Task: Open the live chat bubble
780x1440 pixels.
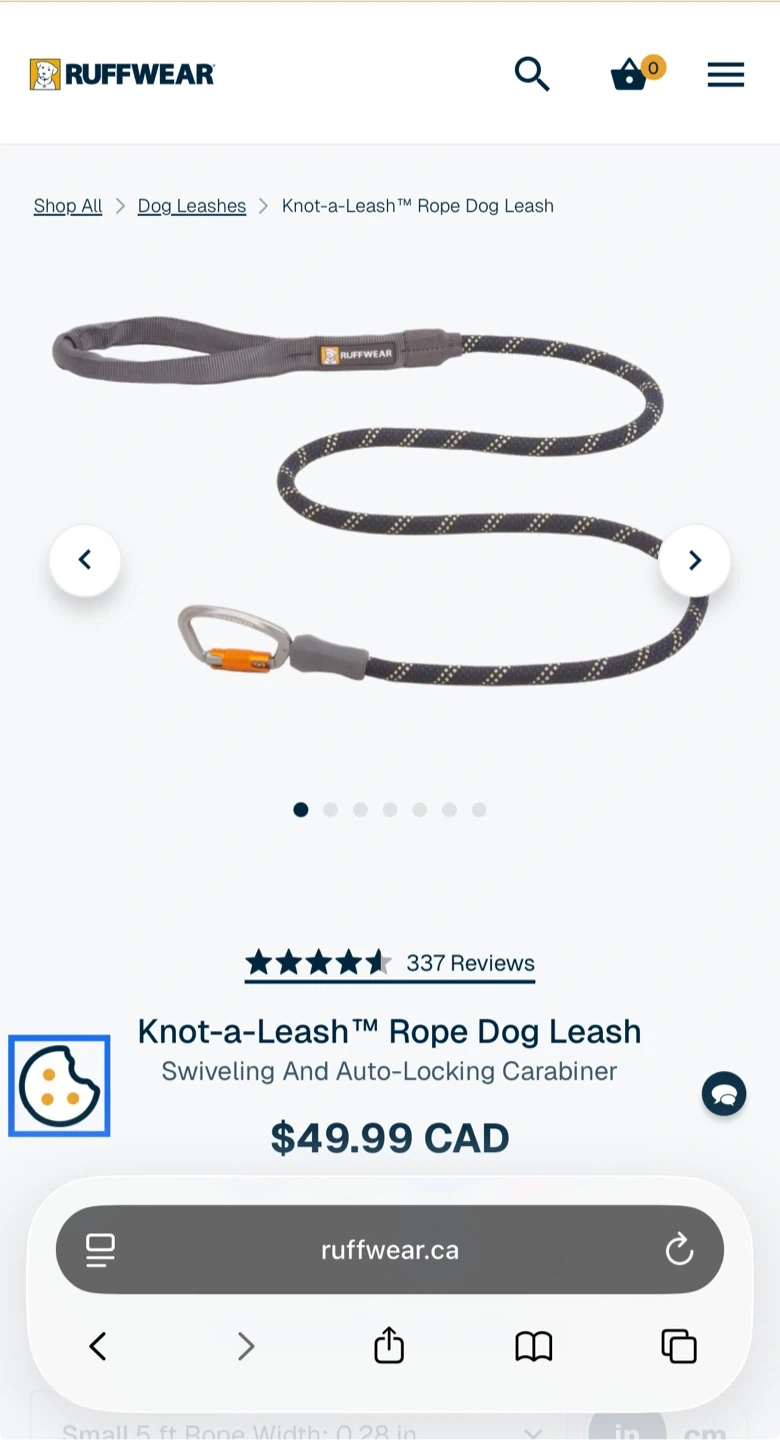Action: [724, 1094]
